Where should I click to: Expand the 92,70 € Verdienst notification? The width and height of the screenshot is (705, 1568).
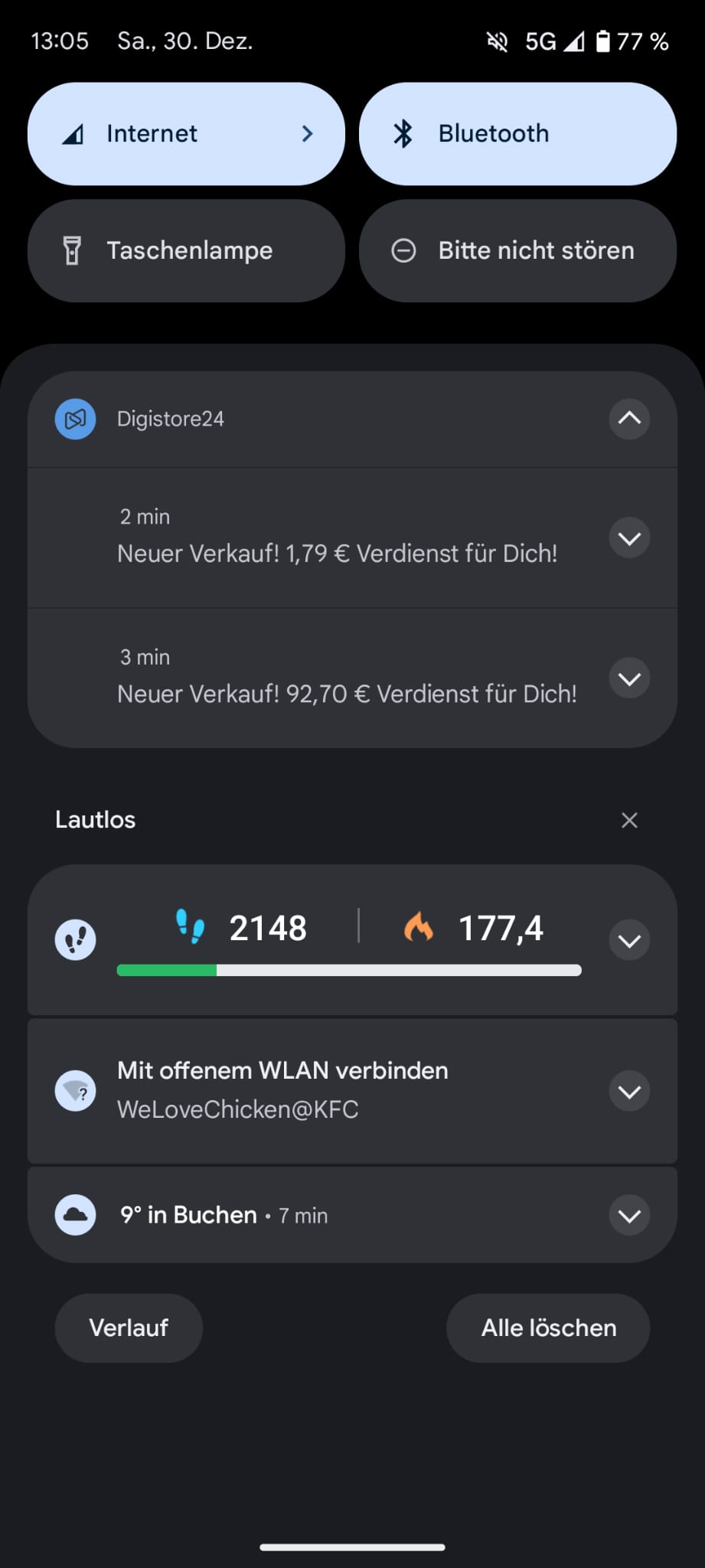(x=629, y=678)
